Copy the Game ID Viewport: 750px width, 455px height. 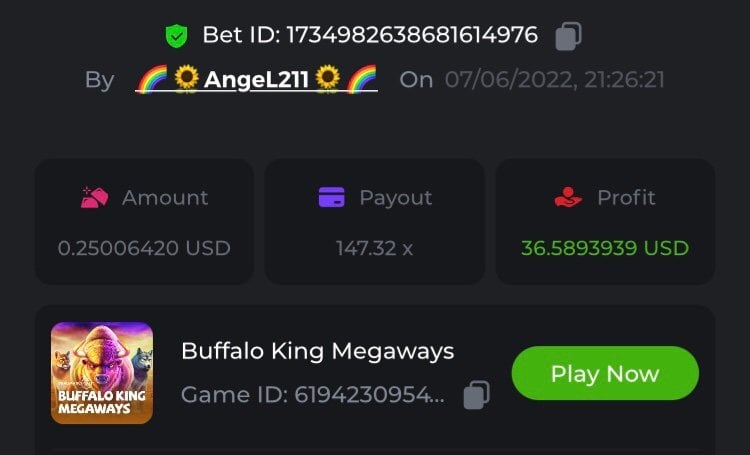(x=477, y=395)
